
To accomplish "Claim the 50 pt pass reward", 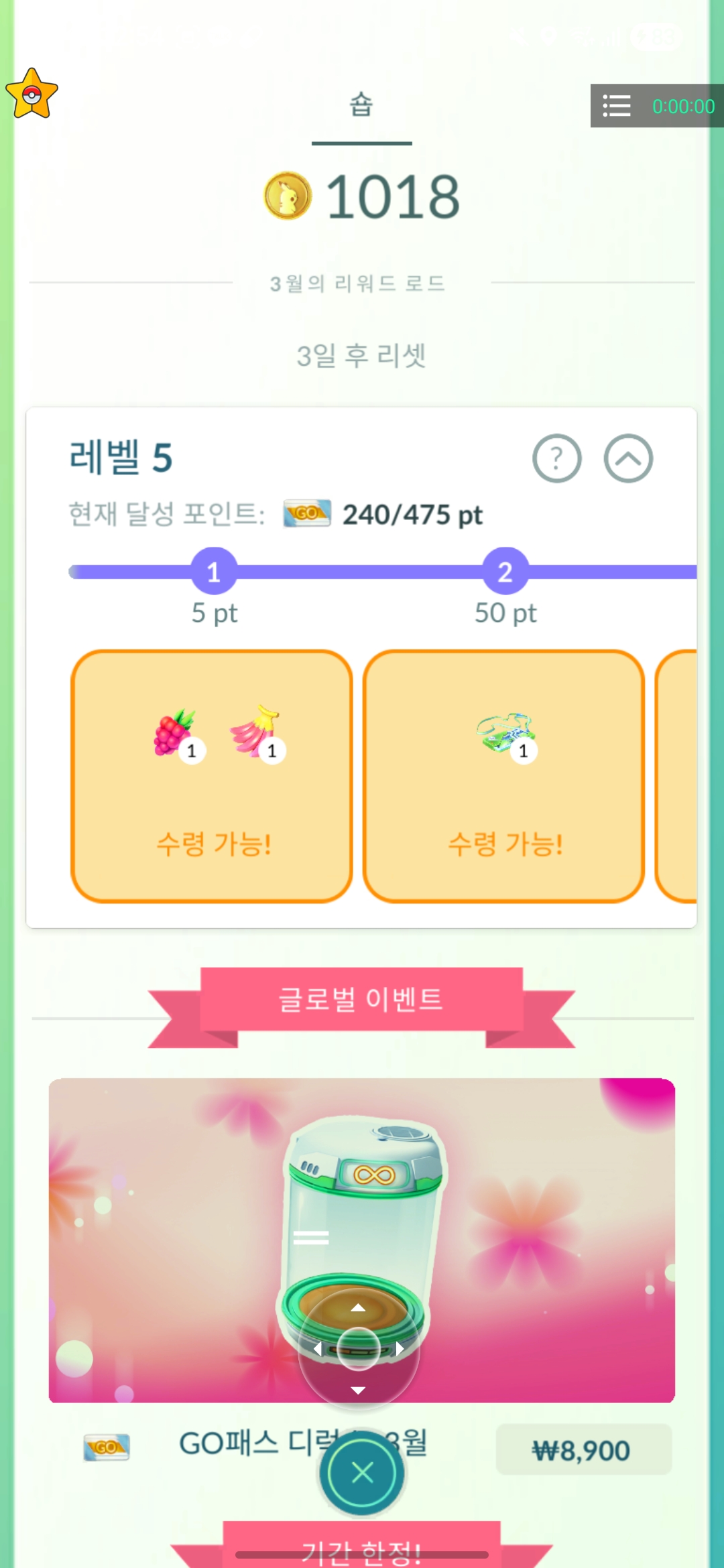I will 503,776.
